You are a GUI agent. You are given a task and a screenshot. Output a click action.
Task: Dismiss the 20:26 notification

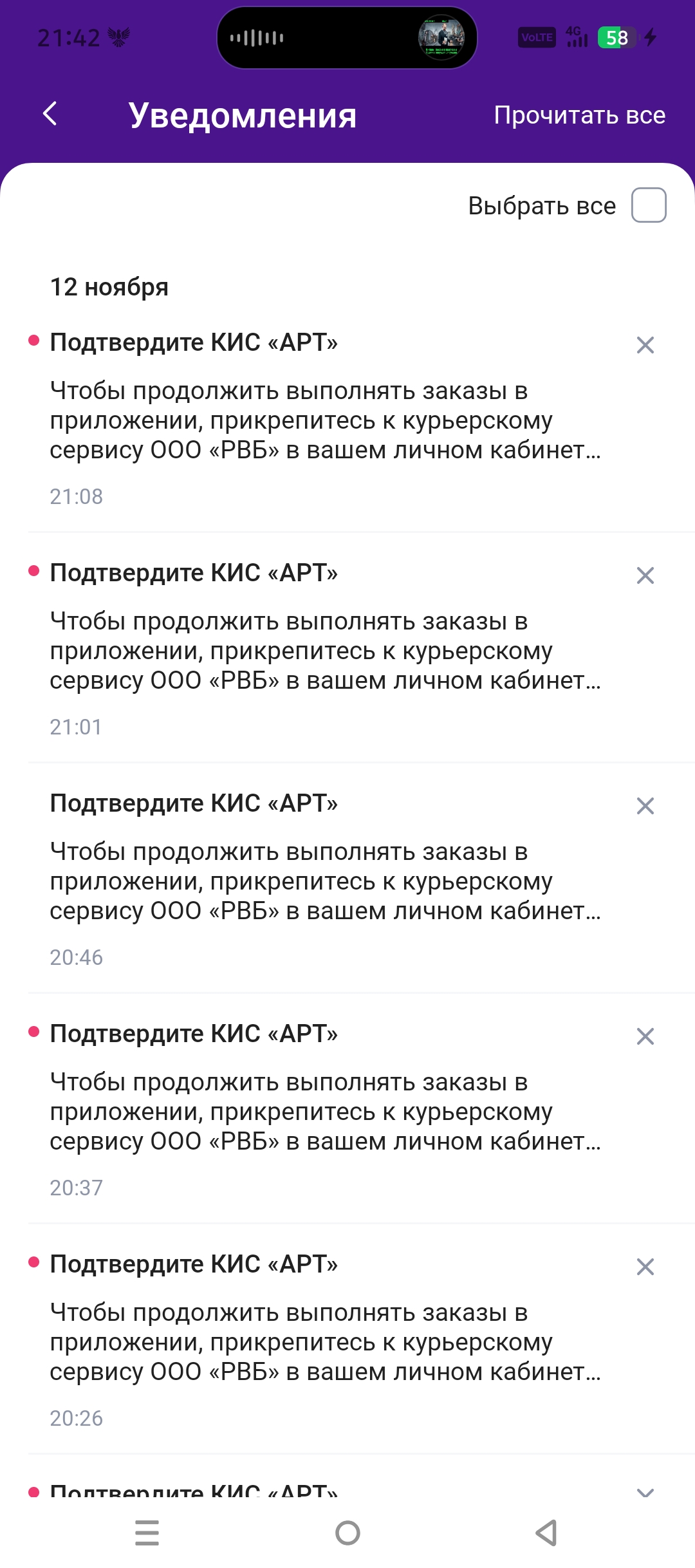tap(645, 1267)
